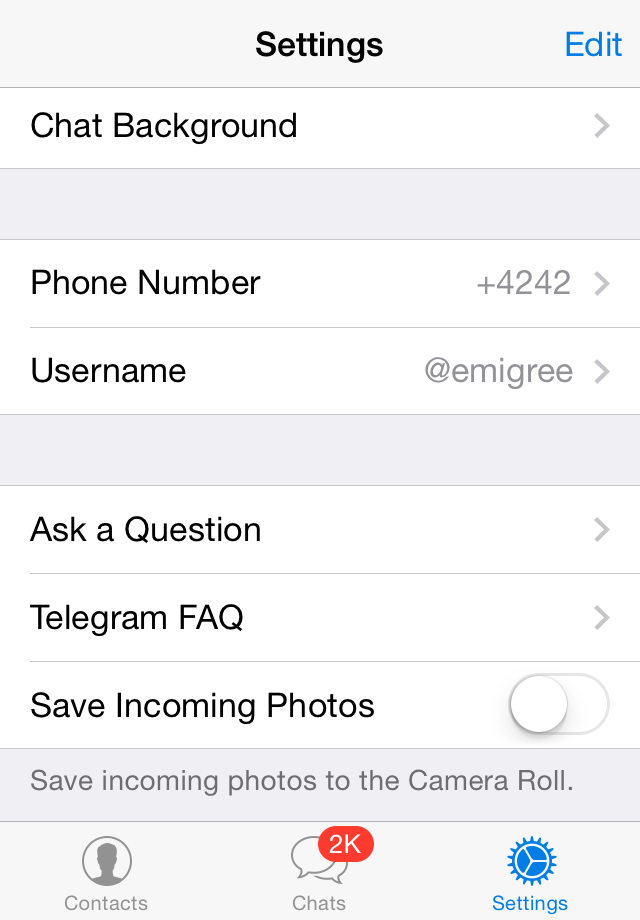Image resolution: width=640 pixels, height=920 pixels.
Task: Open Ask a Question
Action: point(320,529)
